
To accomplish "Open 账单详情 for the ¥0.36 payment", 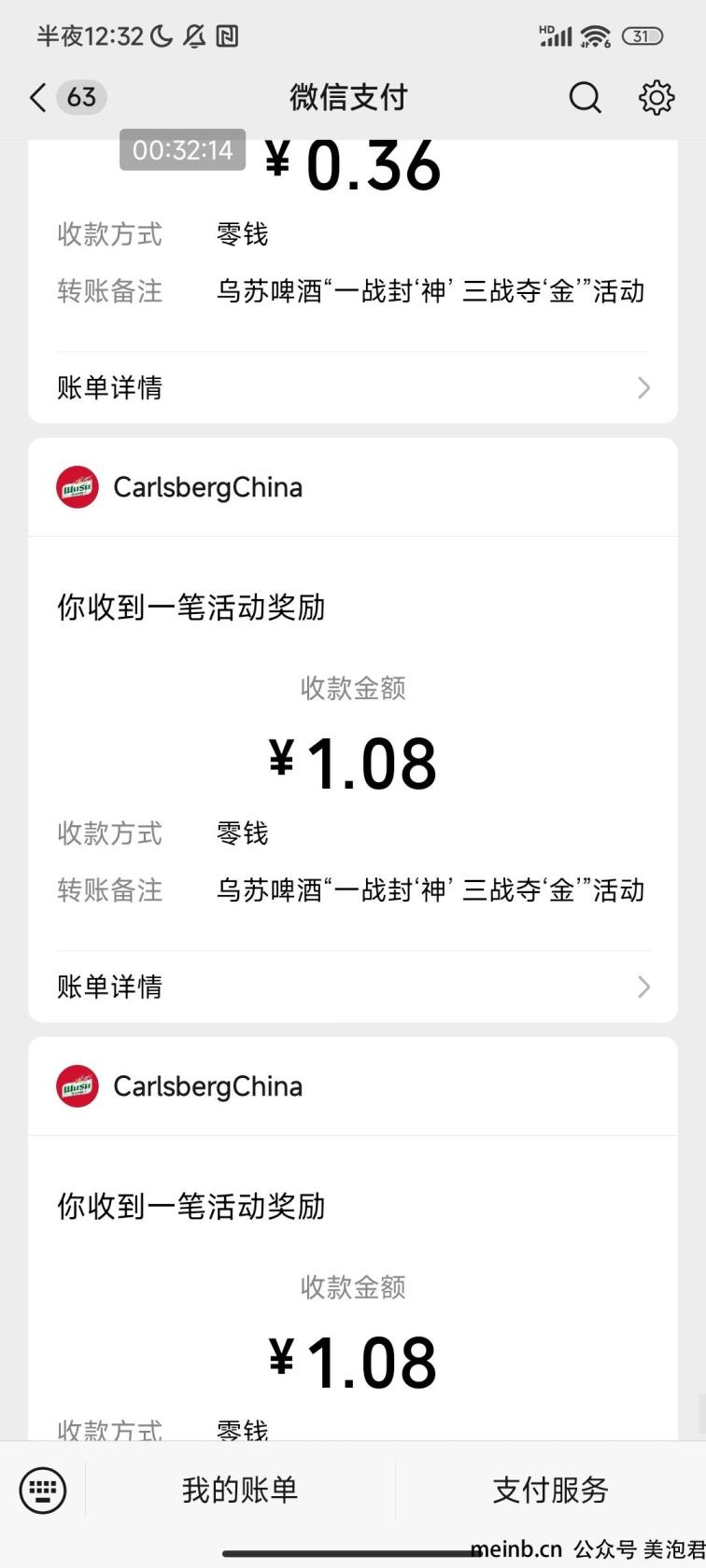I will 353,387.
